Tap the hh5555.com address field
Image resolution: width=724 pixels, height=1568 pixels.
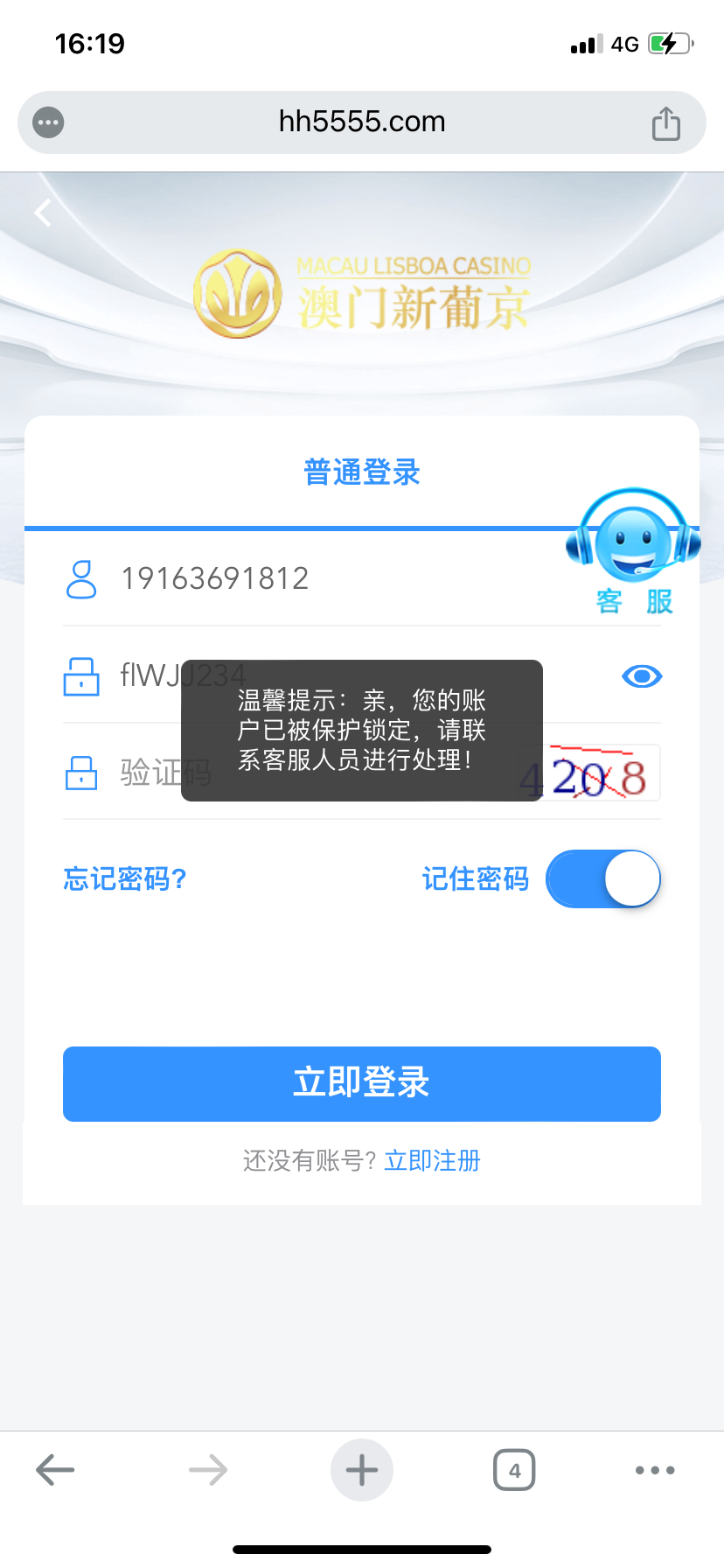pyautogui.click(x=361, y=122)
